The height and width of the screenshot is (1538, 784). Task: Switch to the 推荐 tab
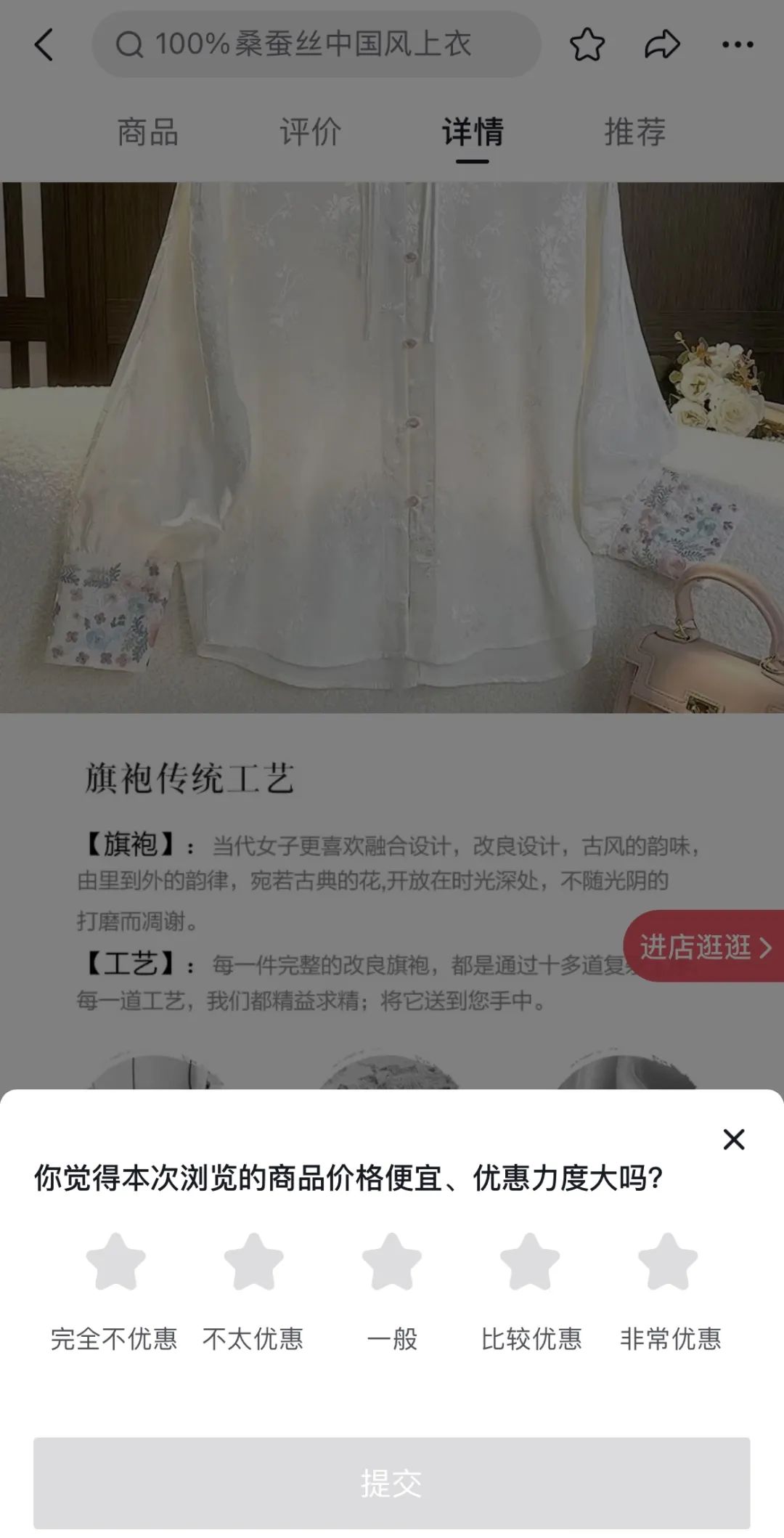click(x=635, y=133)
